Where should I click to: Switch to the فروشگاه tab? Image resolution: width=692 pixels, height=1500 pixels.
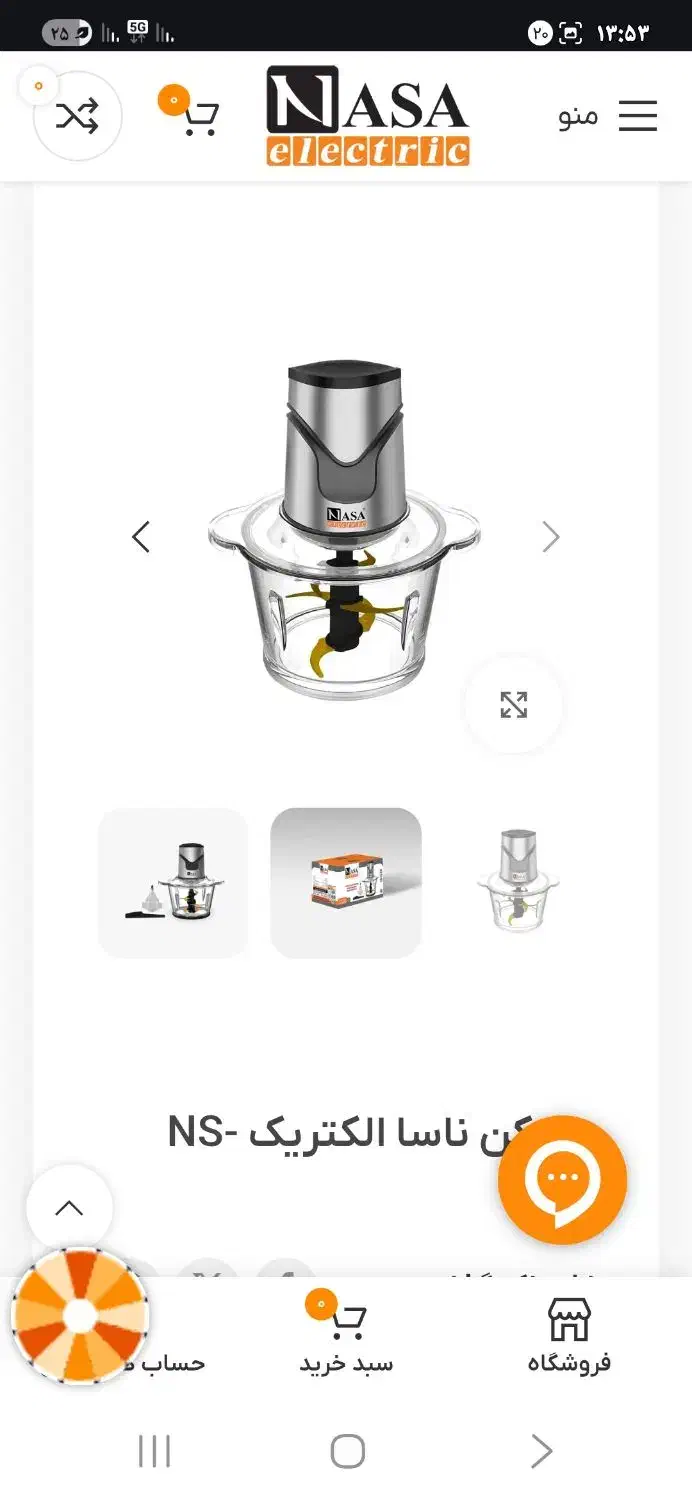569,1336
